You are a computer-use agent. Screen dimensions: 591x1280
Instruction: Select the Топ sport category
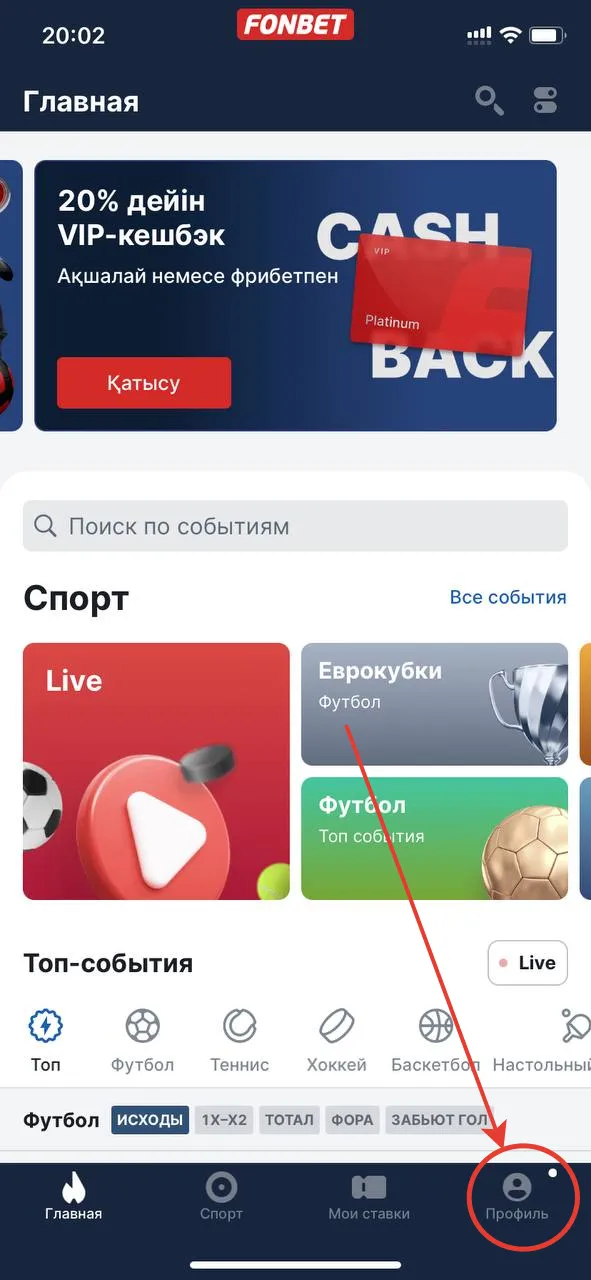tap(45, 1040)
